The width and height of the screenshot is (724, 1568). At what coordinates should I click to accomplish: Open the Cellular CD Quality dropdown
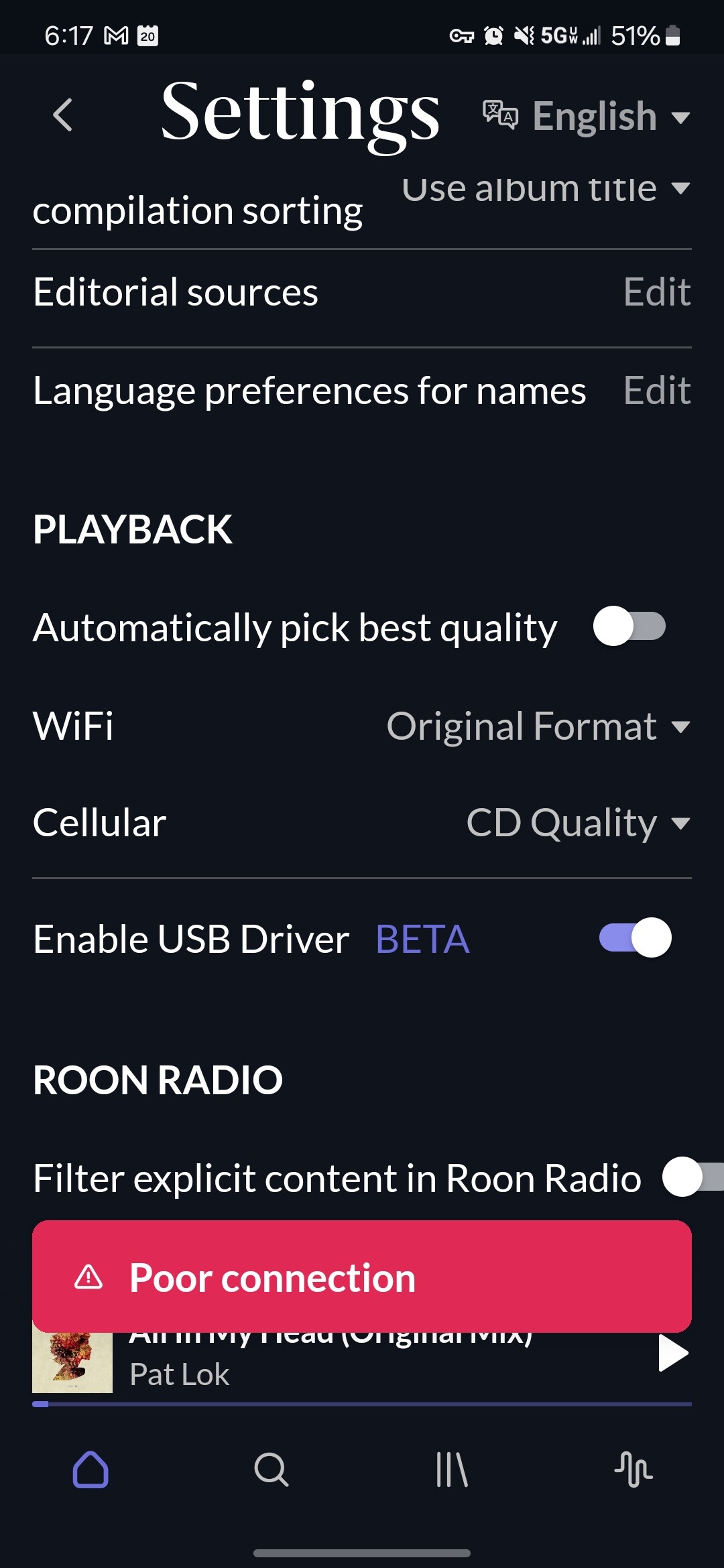pyautogui.click(x=579, y=823)
